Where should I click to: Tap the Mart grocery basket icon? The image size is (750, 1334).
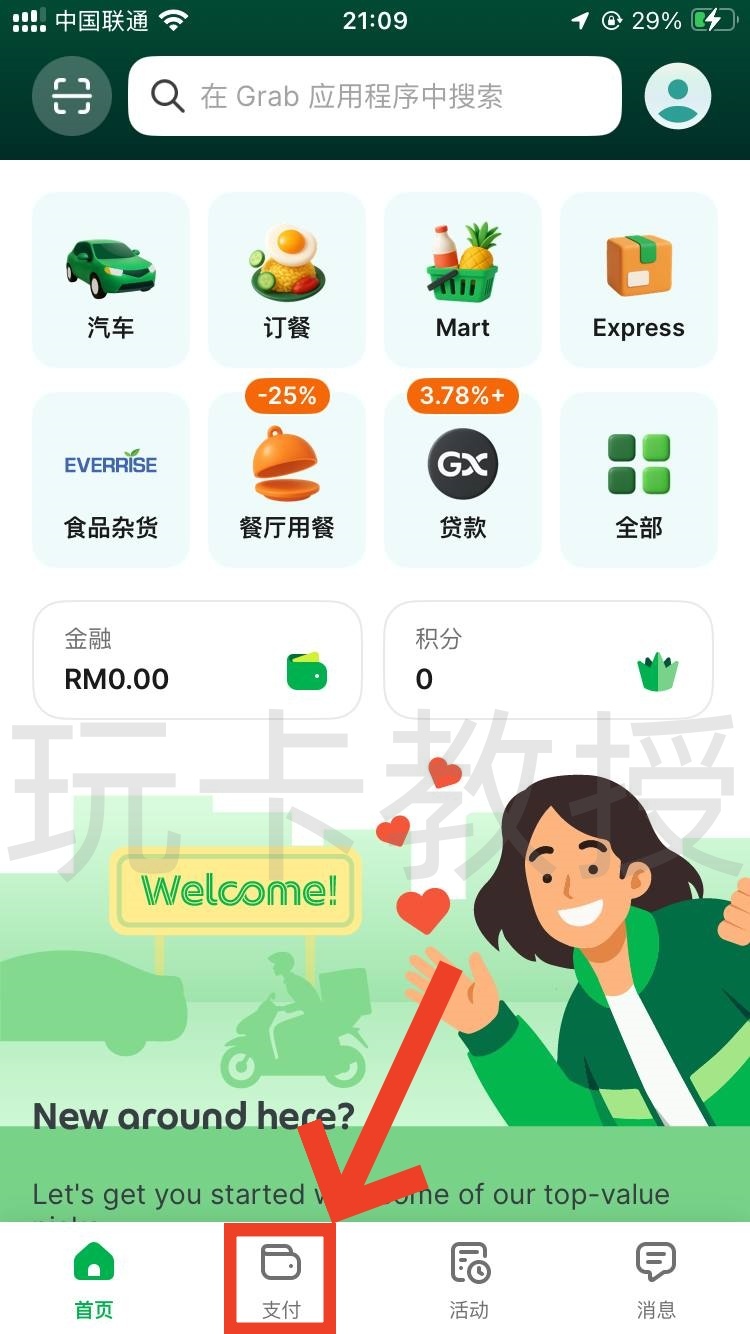point(462,266)
